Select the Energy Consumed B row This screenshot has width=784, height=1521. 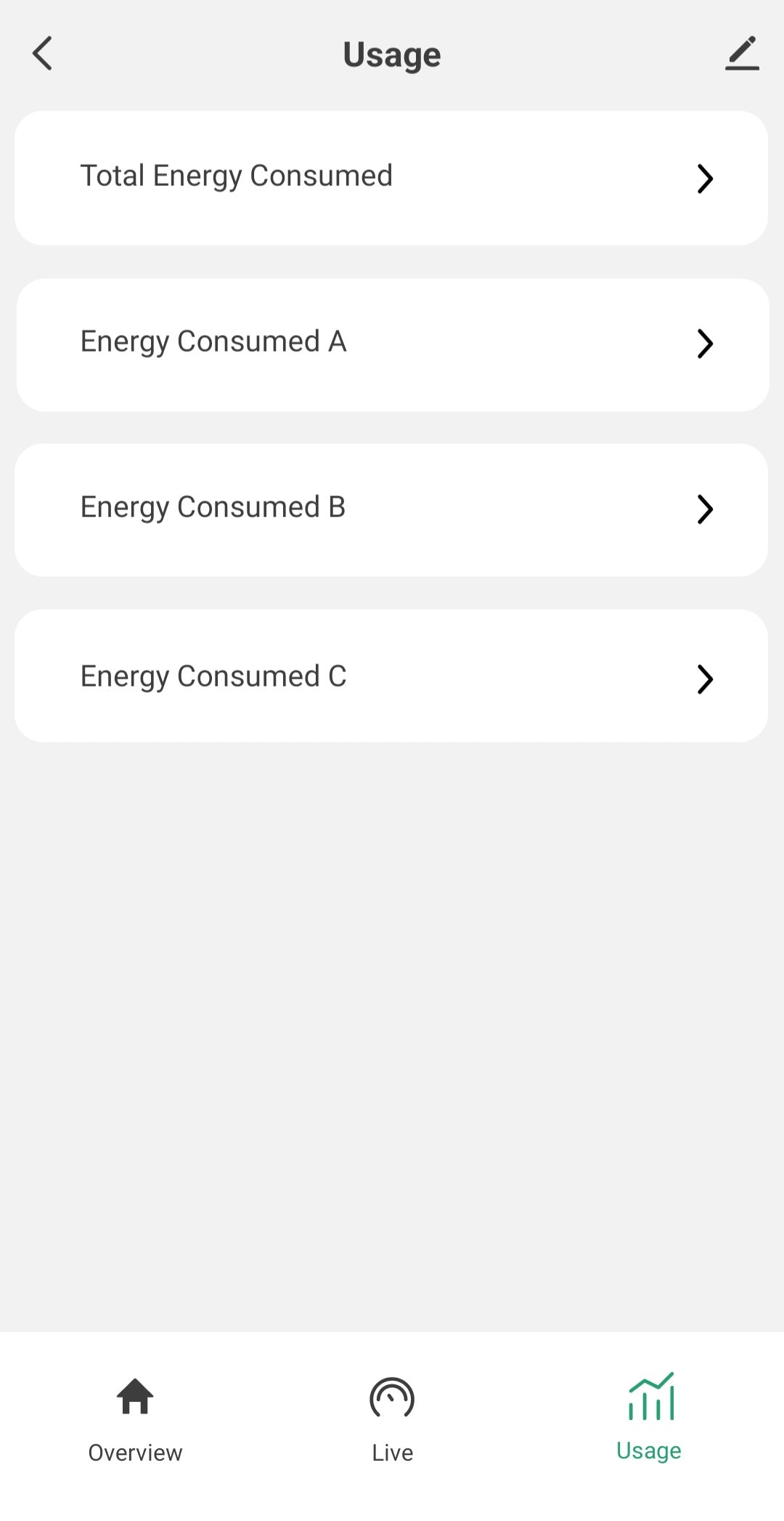[x=391, y=509]
